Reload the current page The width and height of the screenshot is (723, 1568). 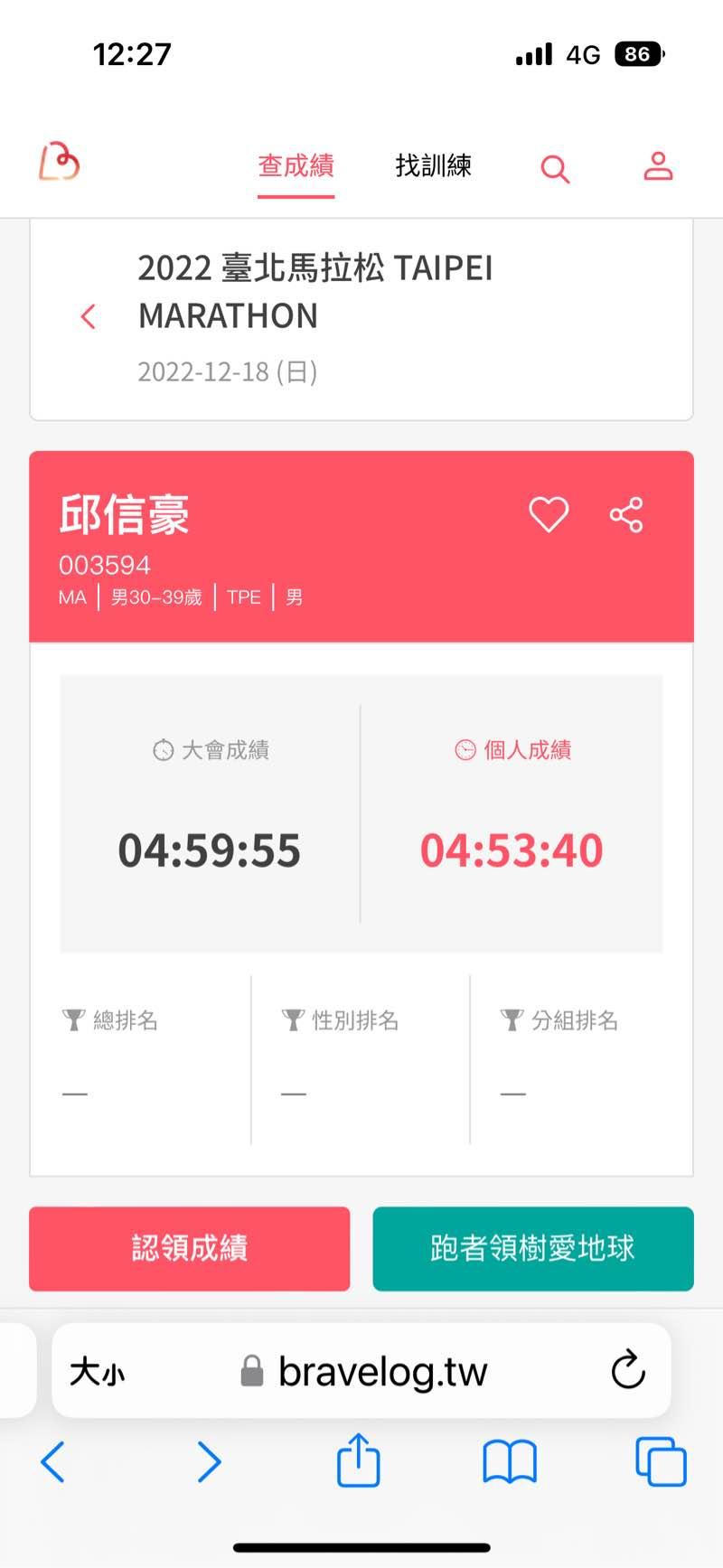pyautogui.click(x=628, y=1371)
